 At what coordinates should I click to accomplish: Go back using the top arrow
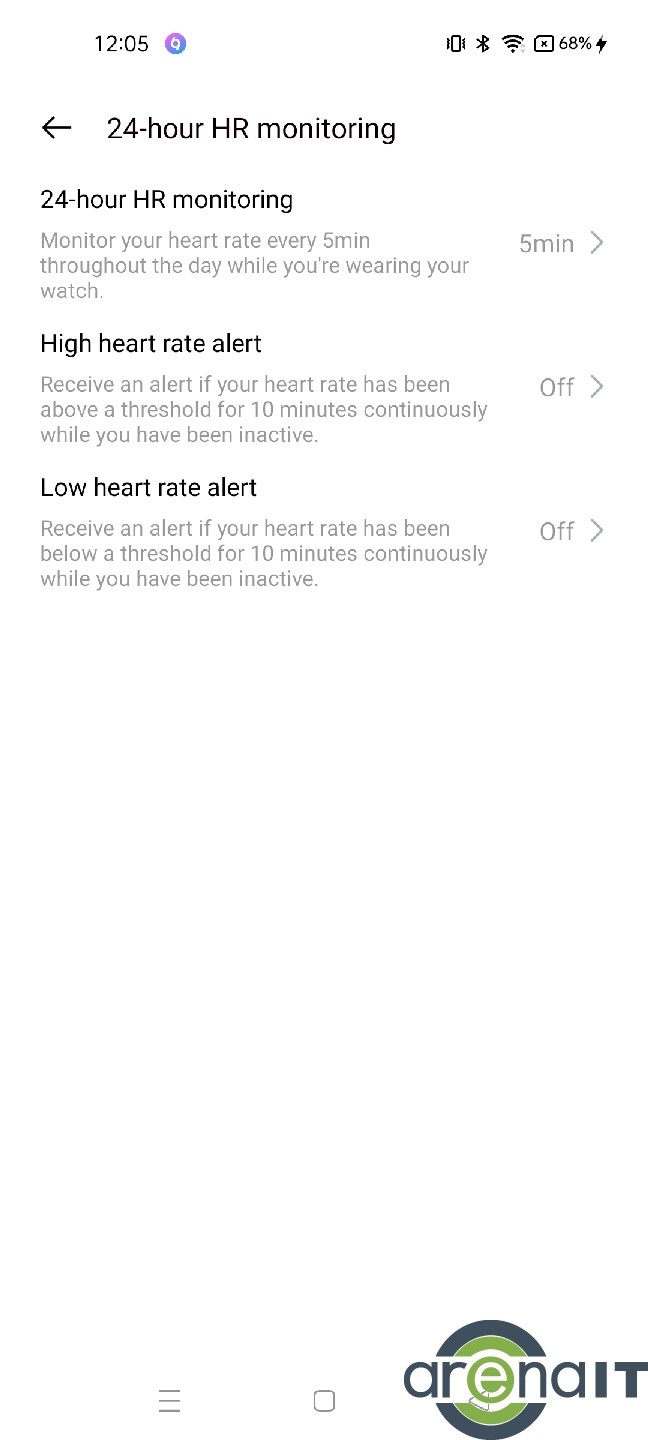57,128
